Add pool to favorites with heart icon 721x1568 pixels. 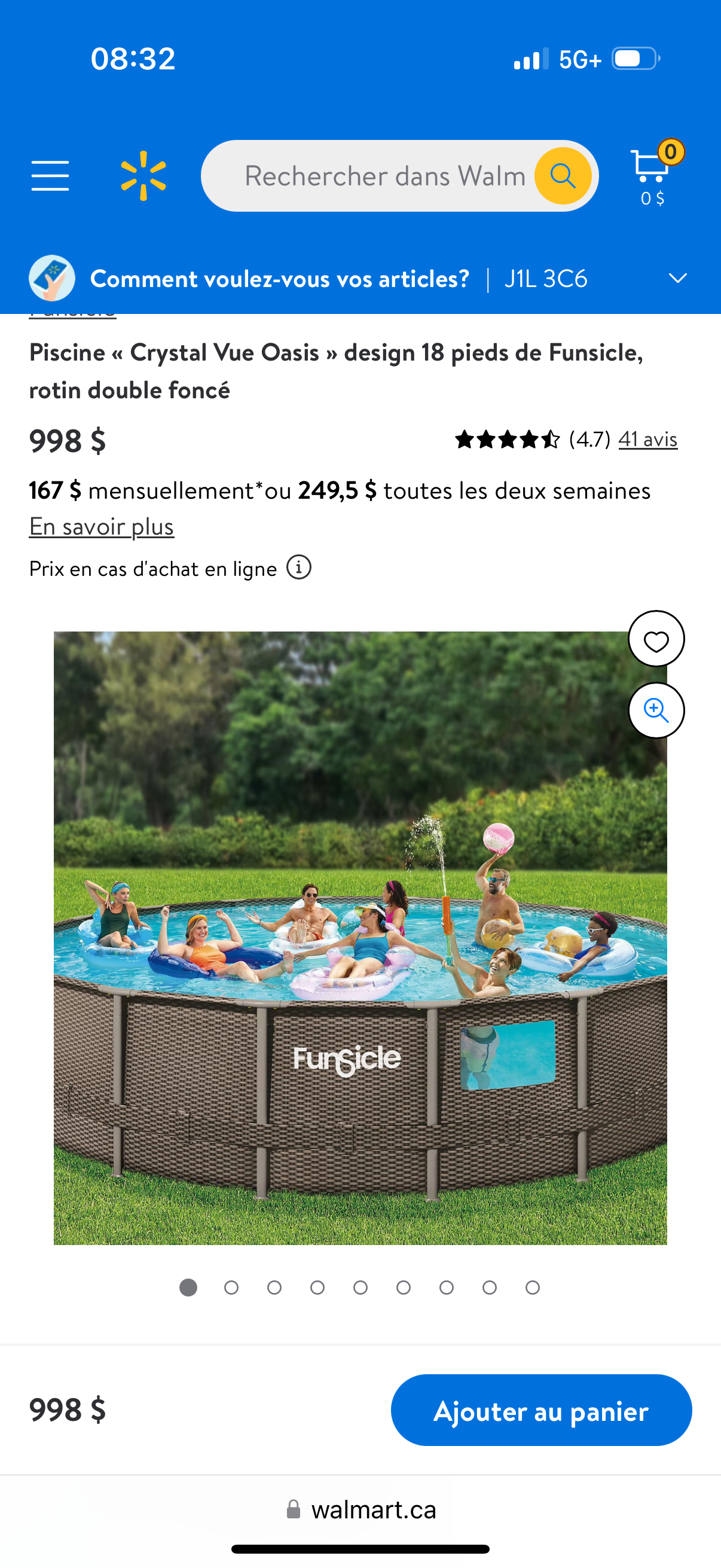656,639
